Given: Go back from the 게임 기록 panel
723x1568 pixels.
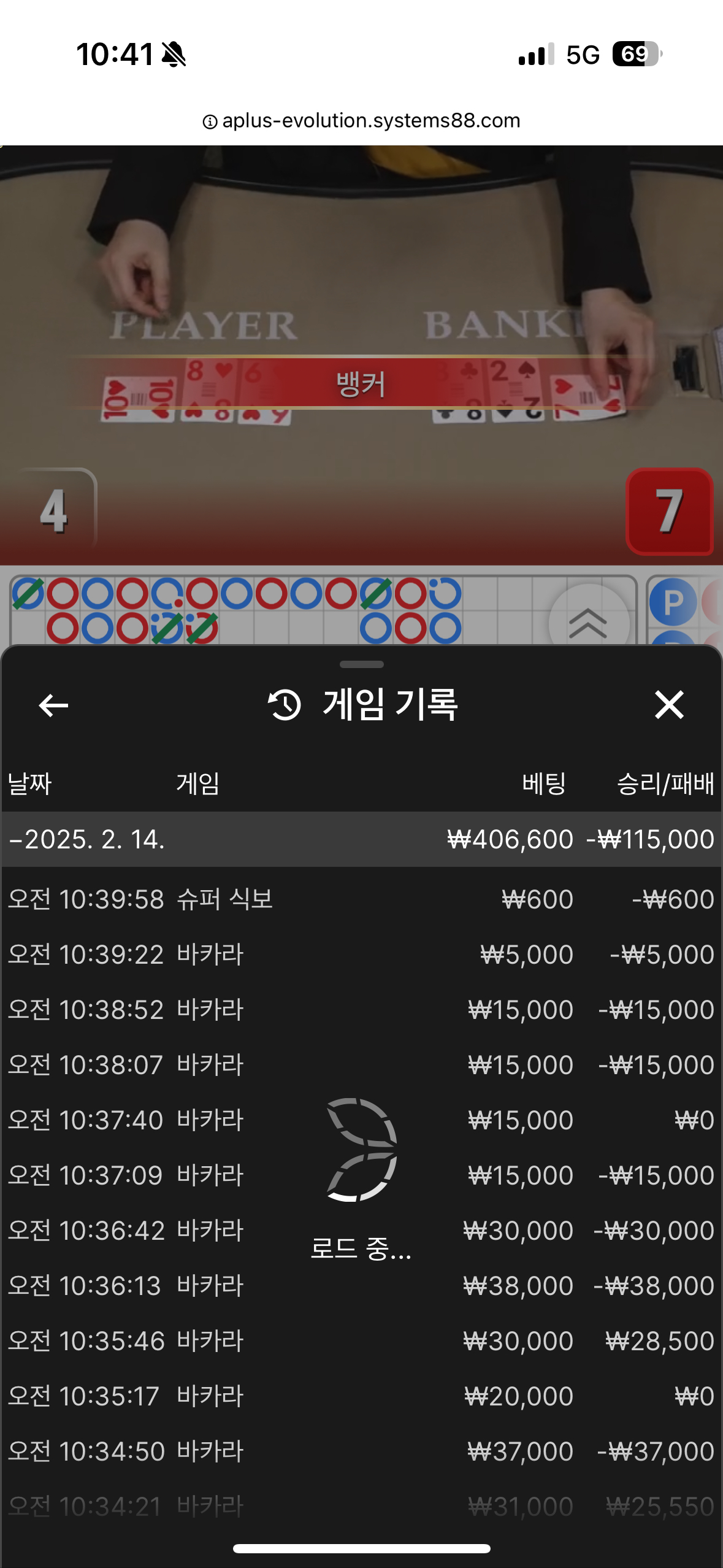Looking at the screenshot, I should click(53, 705).
